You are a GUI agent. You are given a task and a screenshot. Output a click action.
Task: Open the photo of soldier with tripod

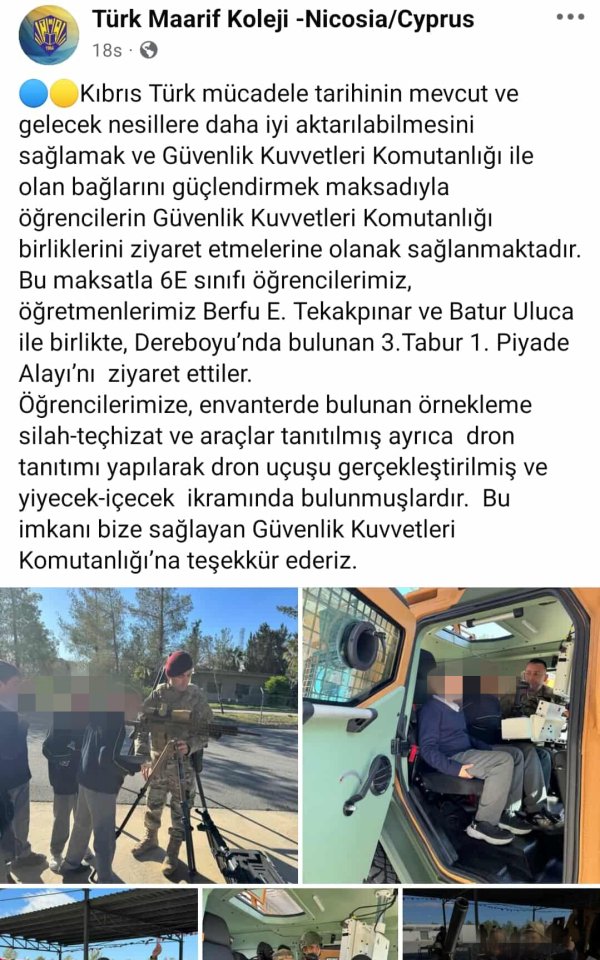coord(149,735)
